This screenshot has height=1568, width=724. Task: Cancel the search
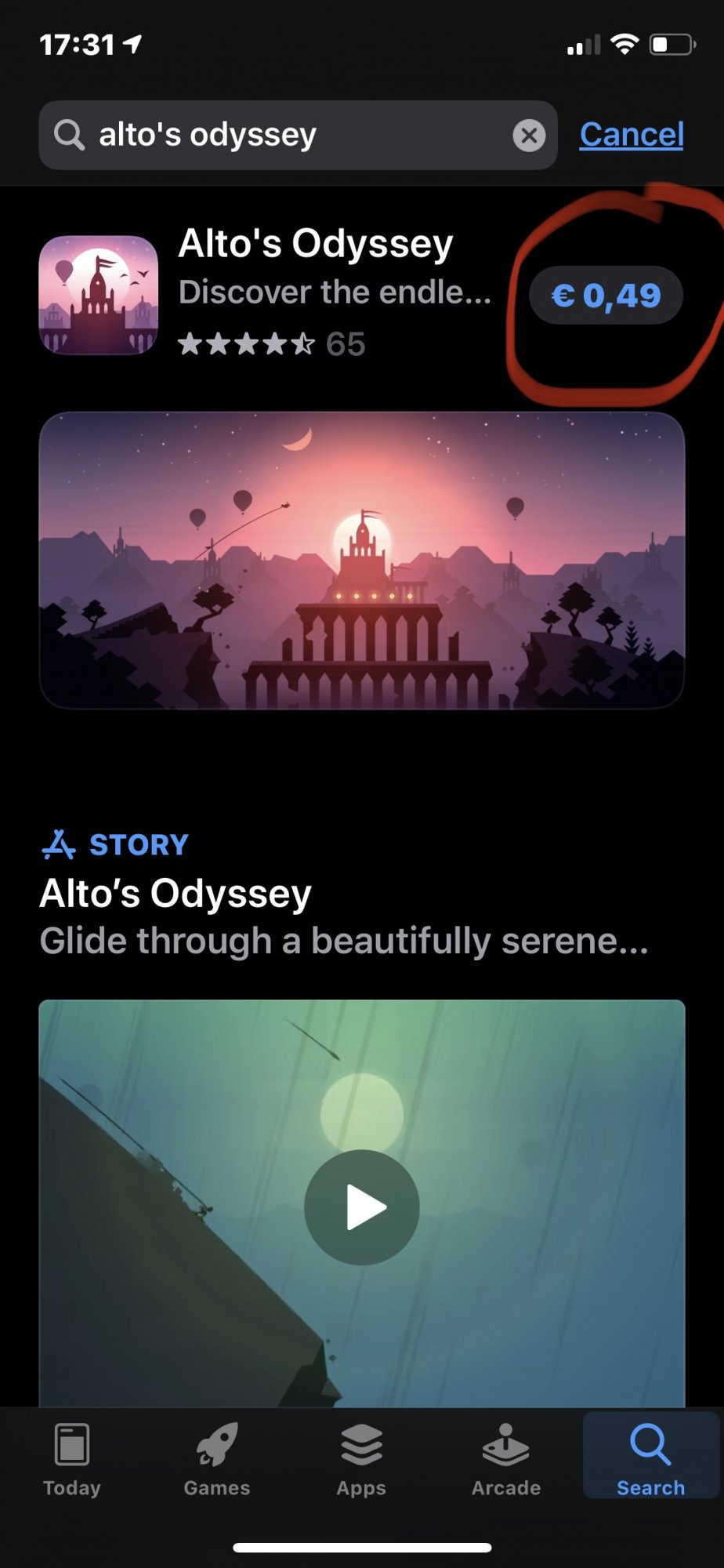[x=632, y=134]
